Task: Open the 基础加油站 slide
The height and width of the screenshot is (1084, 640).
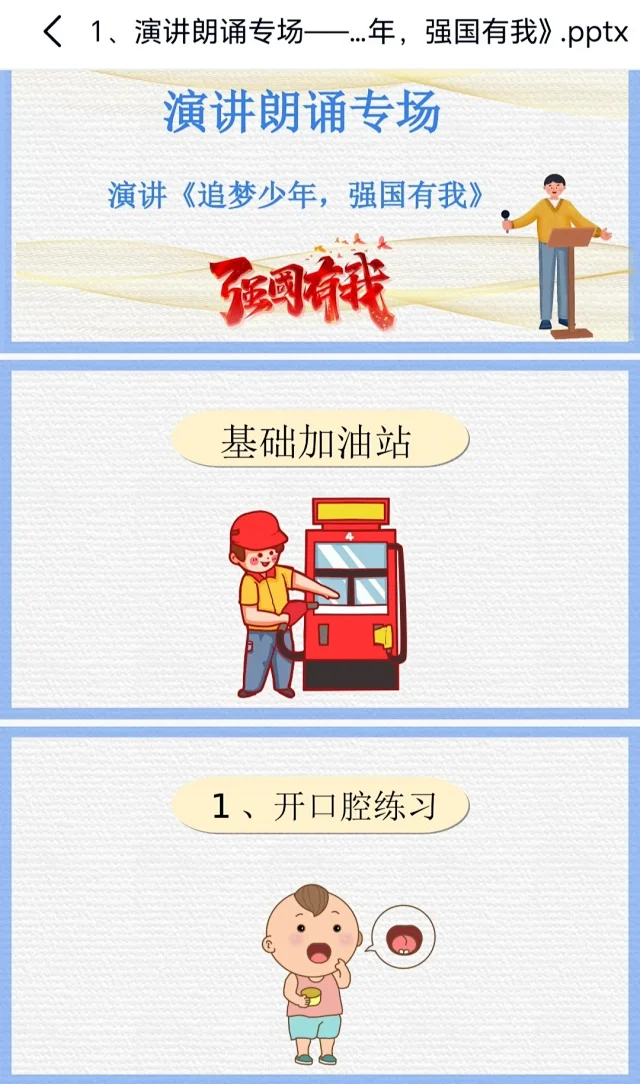Action: point(320,540)
